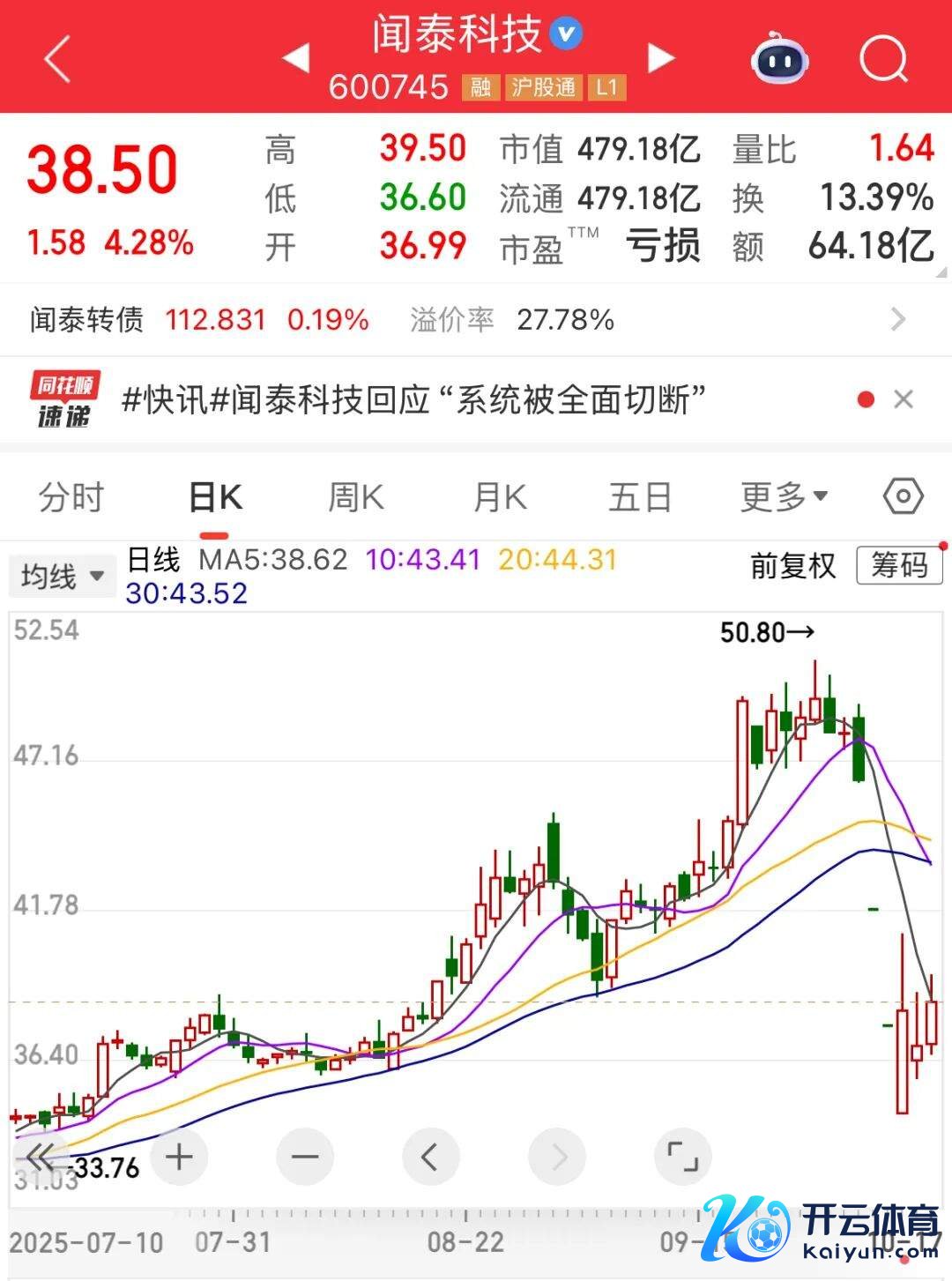Switch to the previous stock
The image size is (952, 1281).
coord(296,58)
